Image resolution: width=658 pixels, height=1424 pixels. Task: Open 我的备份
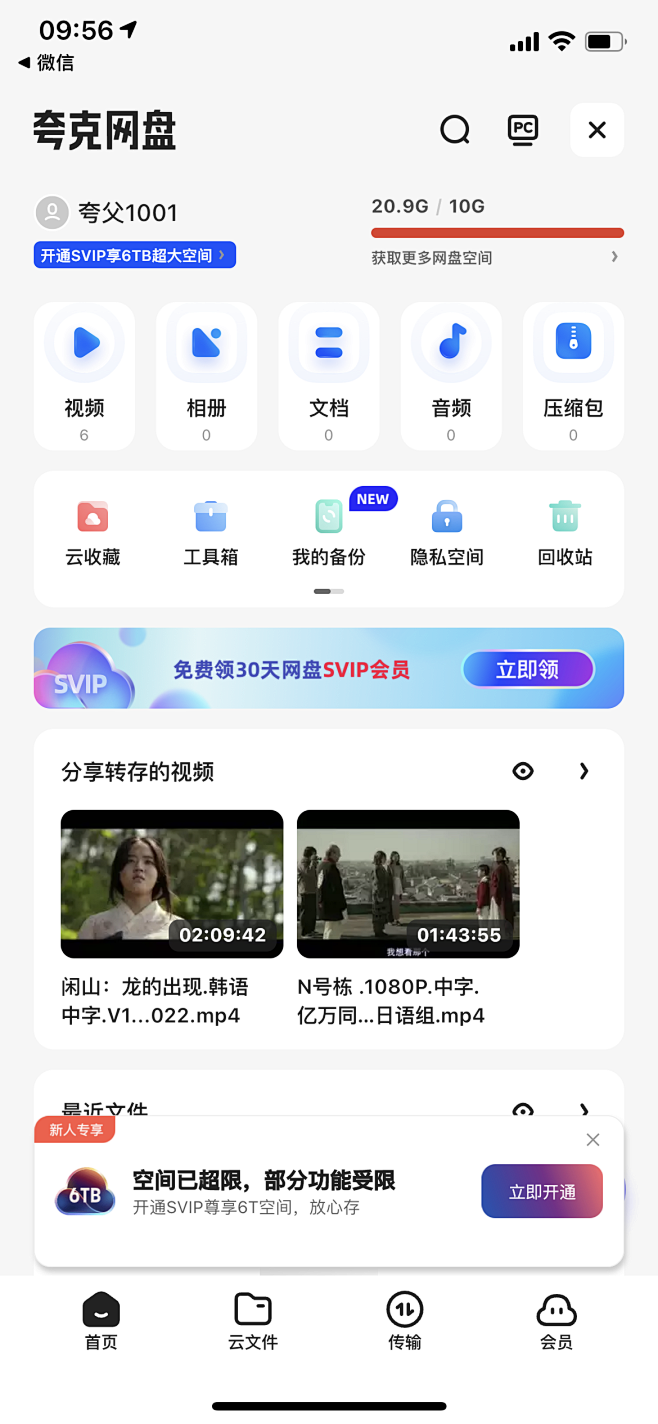pyautogui.click(x=329, y=535)
